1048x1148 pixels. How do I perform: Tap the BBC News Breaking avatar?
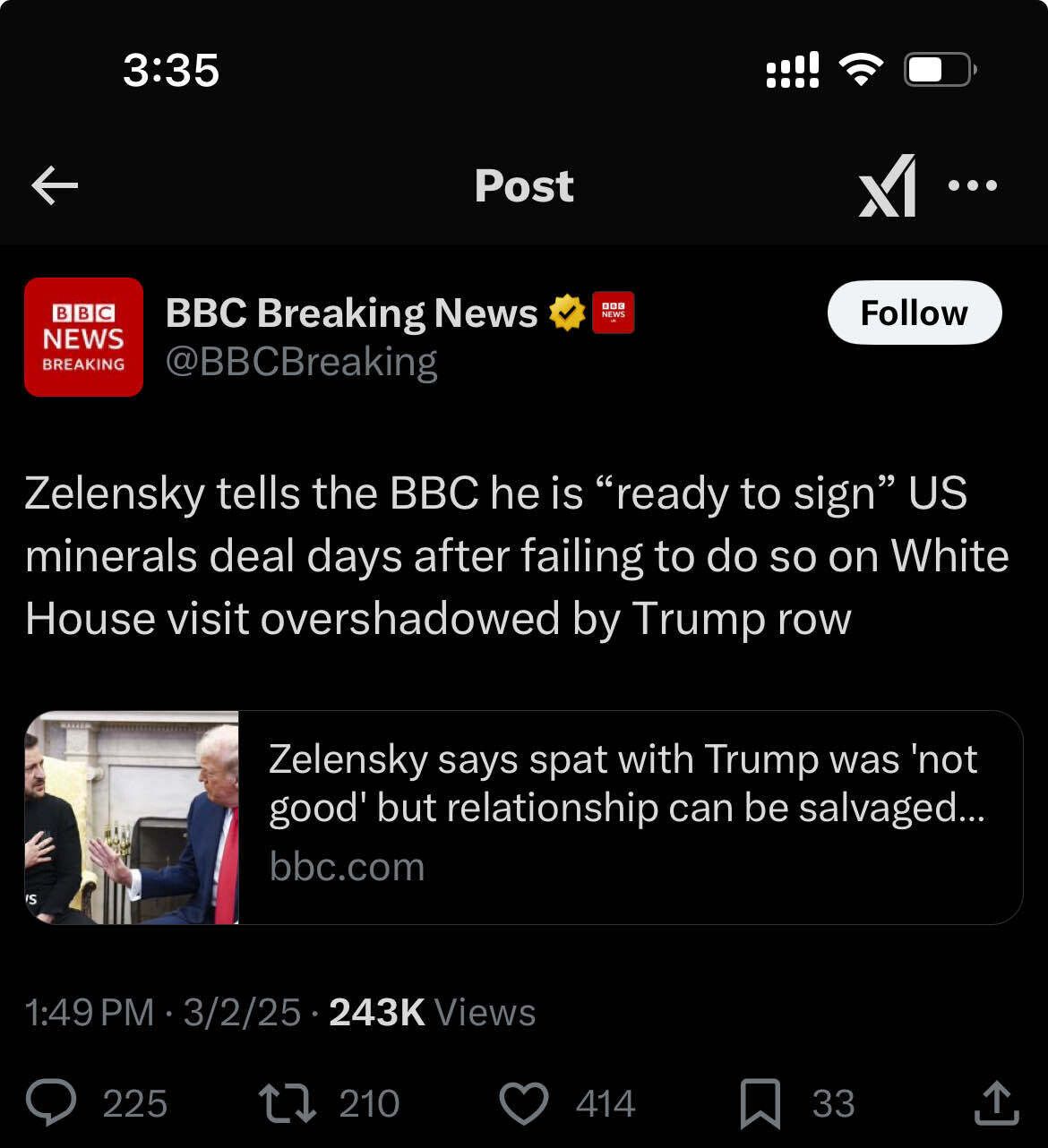(x=84, y=337)
